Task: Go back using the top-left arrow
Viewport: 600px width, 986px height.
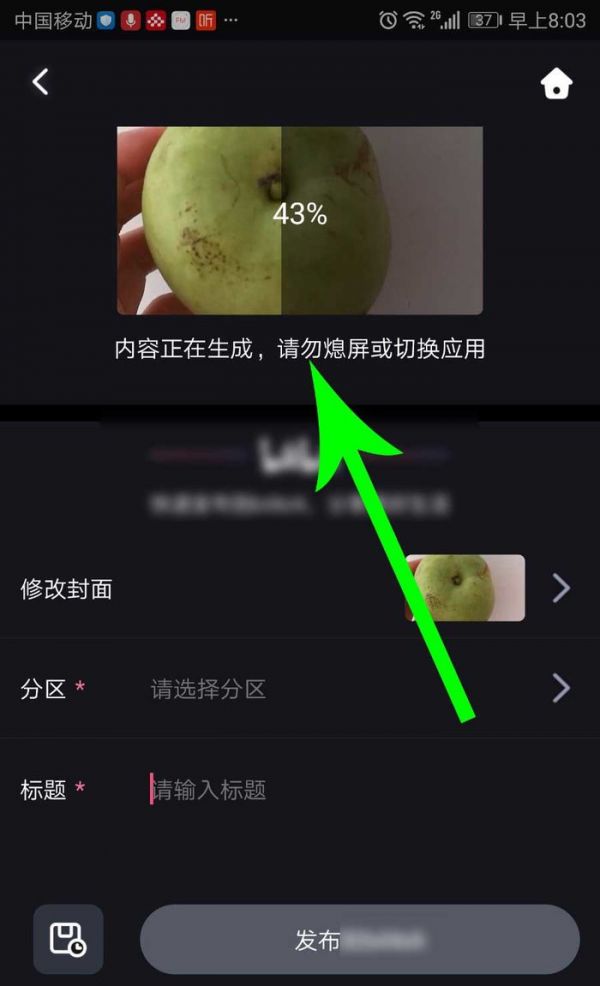Action: 40,82
